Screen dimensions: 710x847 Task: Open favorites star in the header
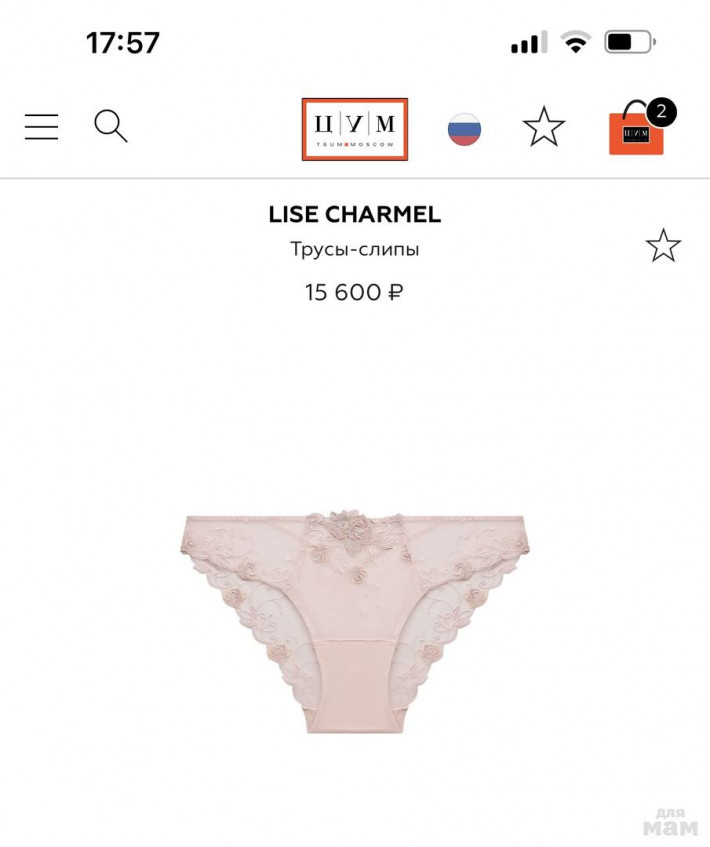[544, 128]
